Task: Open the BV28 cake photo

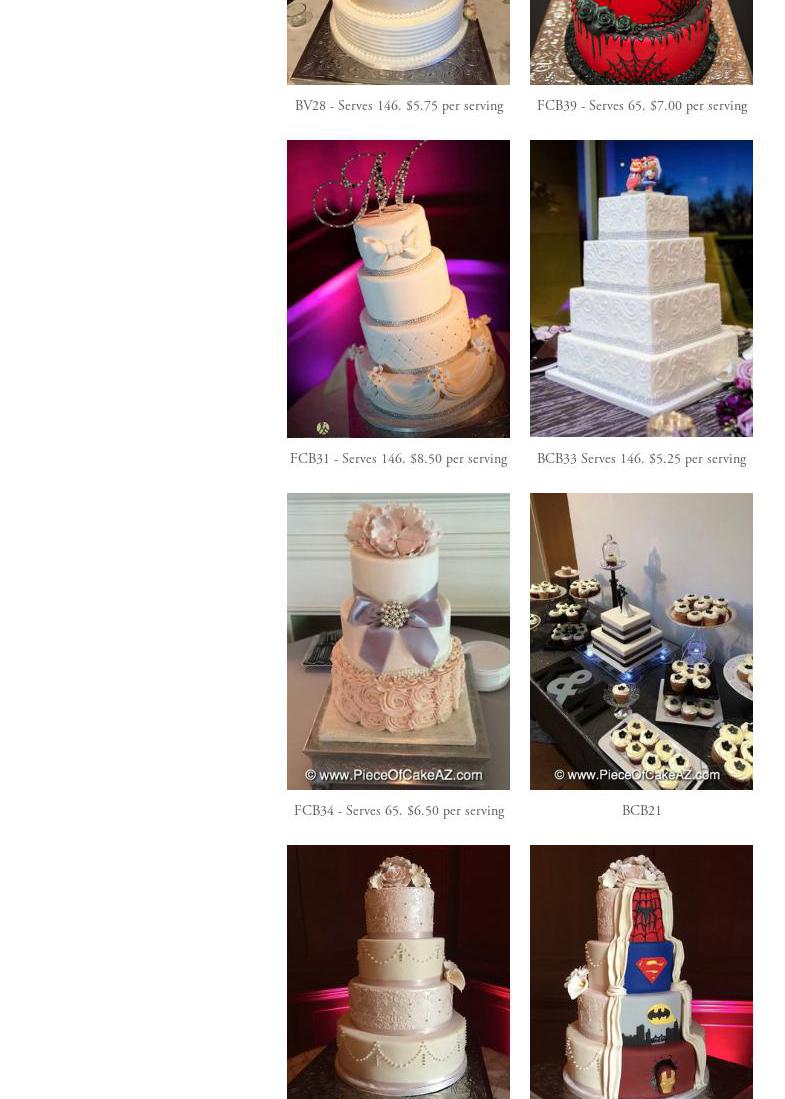Action: 398,42
